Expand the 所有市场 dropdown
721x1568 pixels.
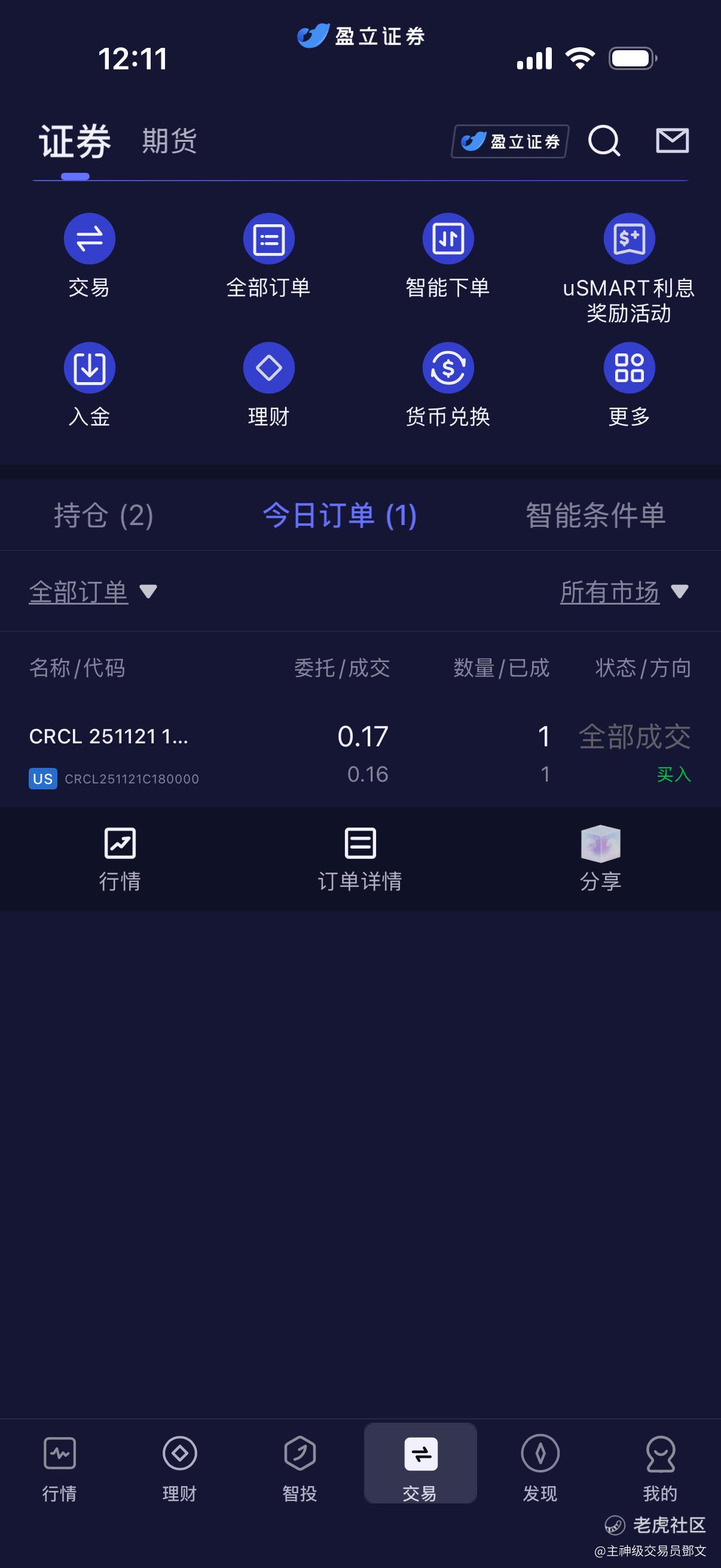[x=624, y=591]
